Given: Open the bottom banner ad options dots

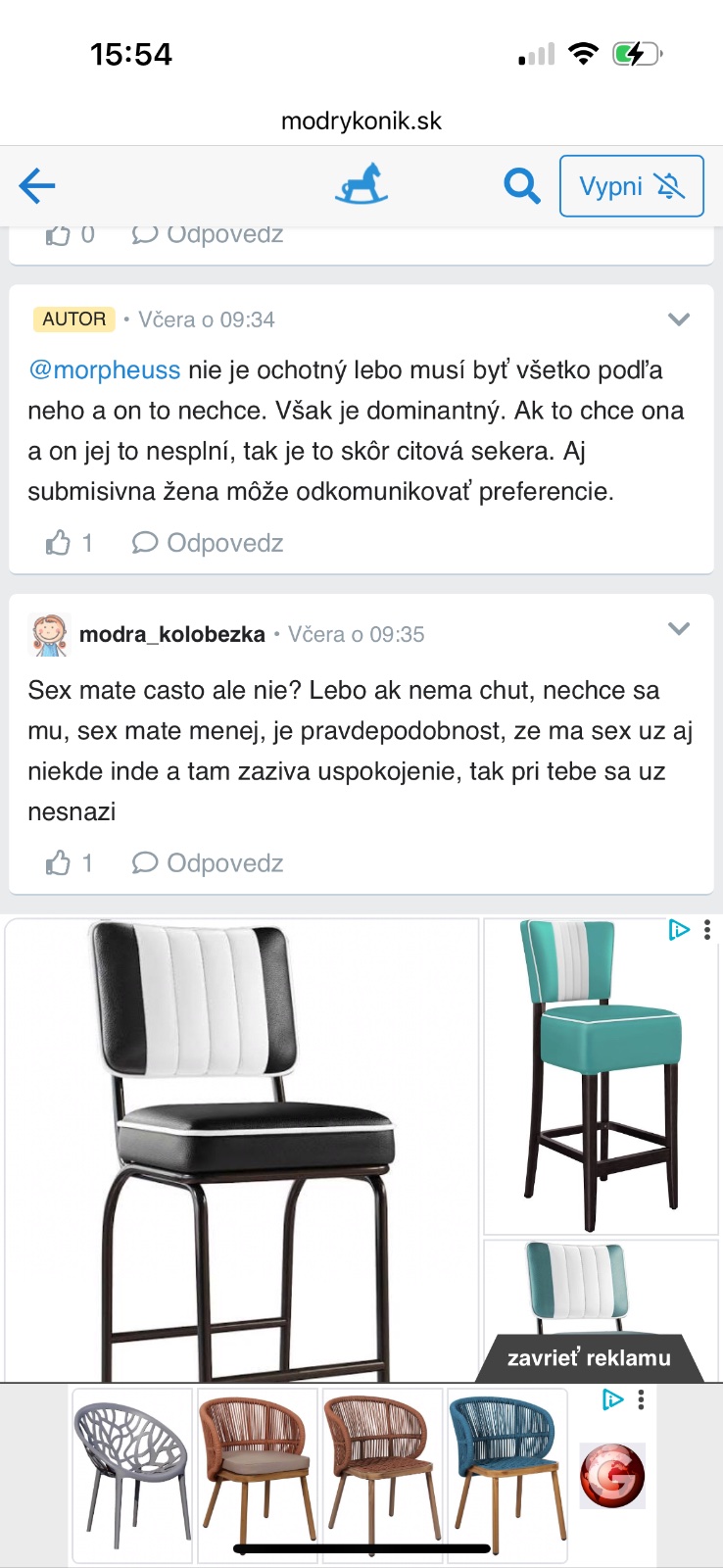Looking at the screenshot, I should (642, 1400).
